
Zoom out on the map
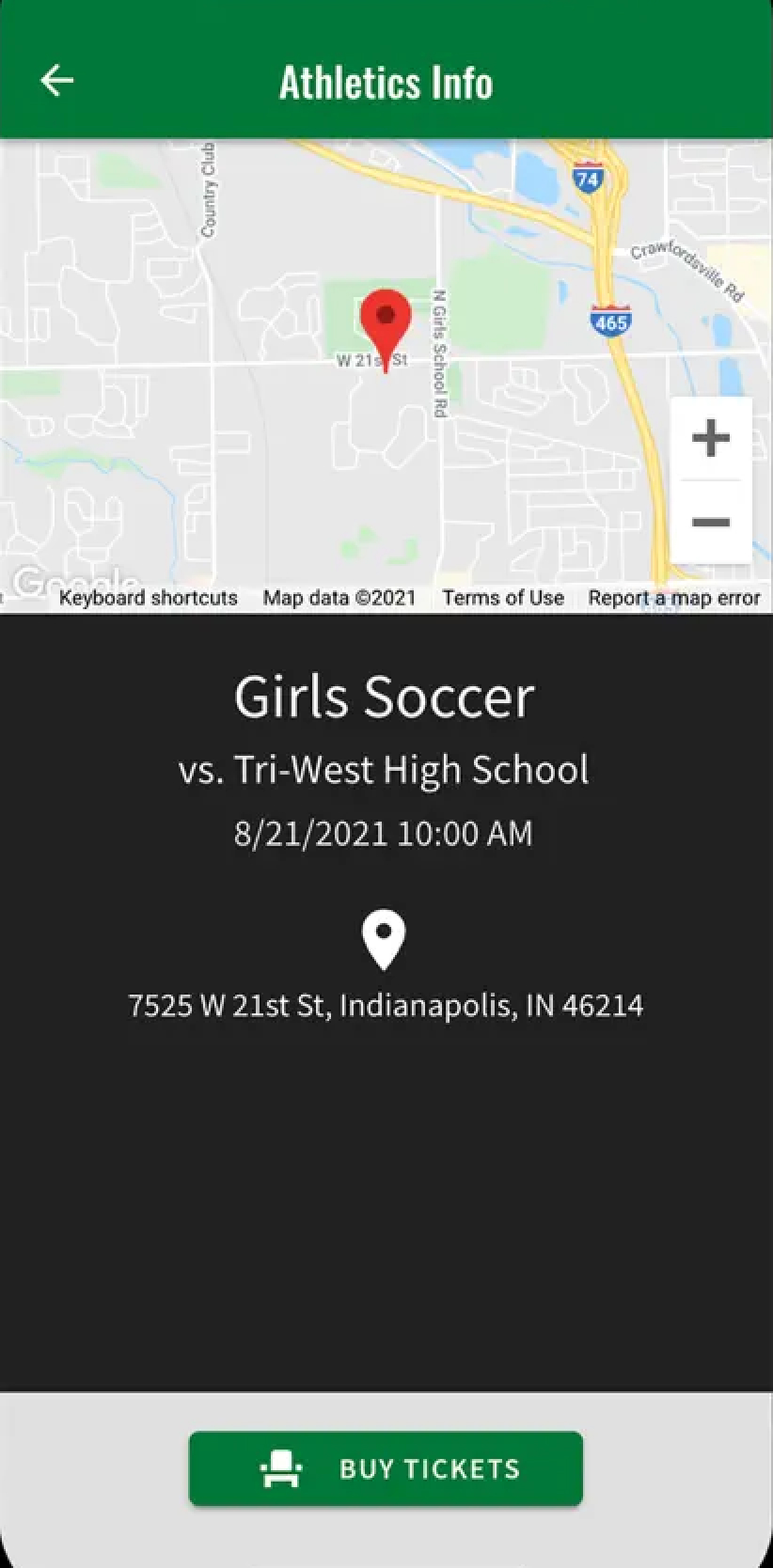(710, 522)
